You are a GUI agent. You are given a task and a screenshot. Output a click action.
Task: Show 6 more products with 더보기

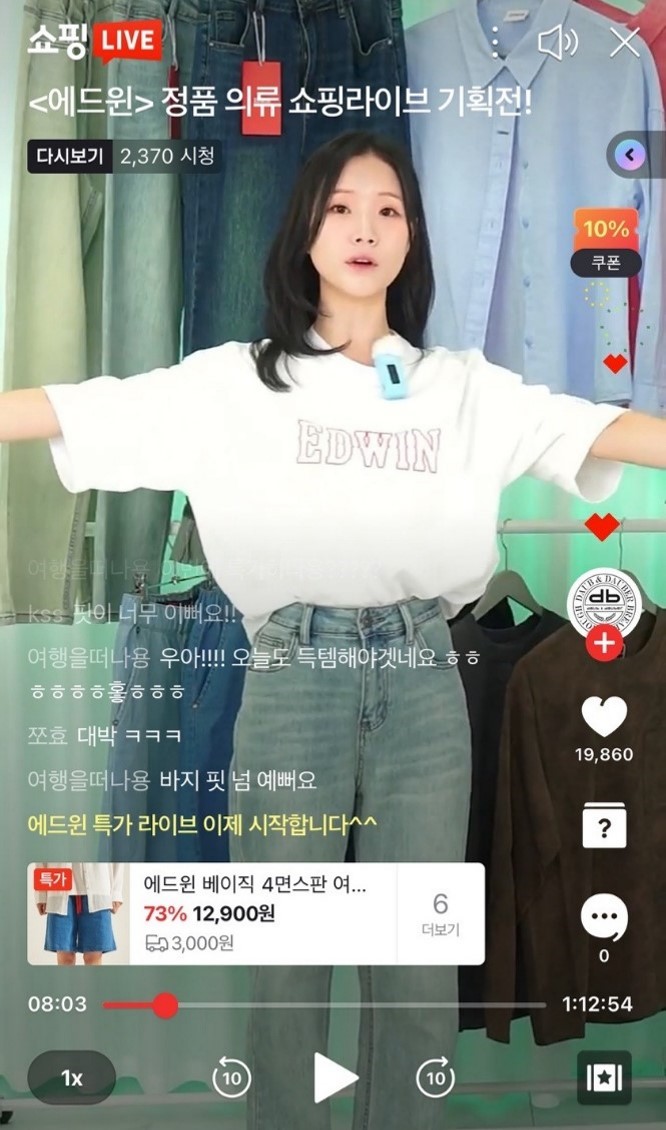(441, 914)
